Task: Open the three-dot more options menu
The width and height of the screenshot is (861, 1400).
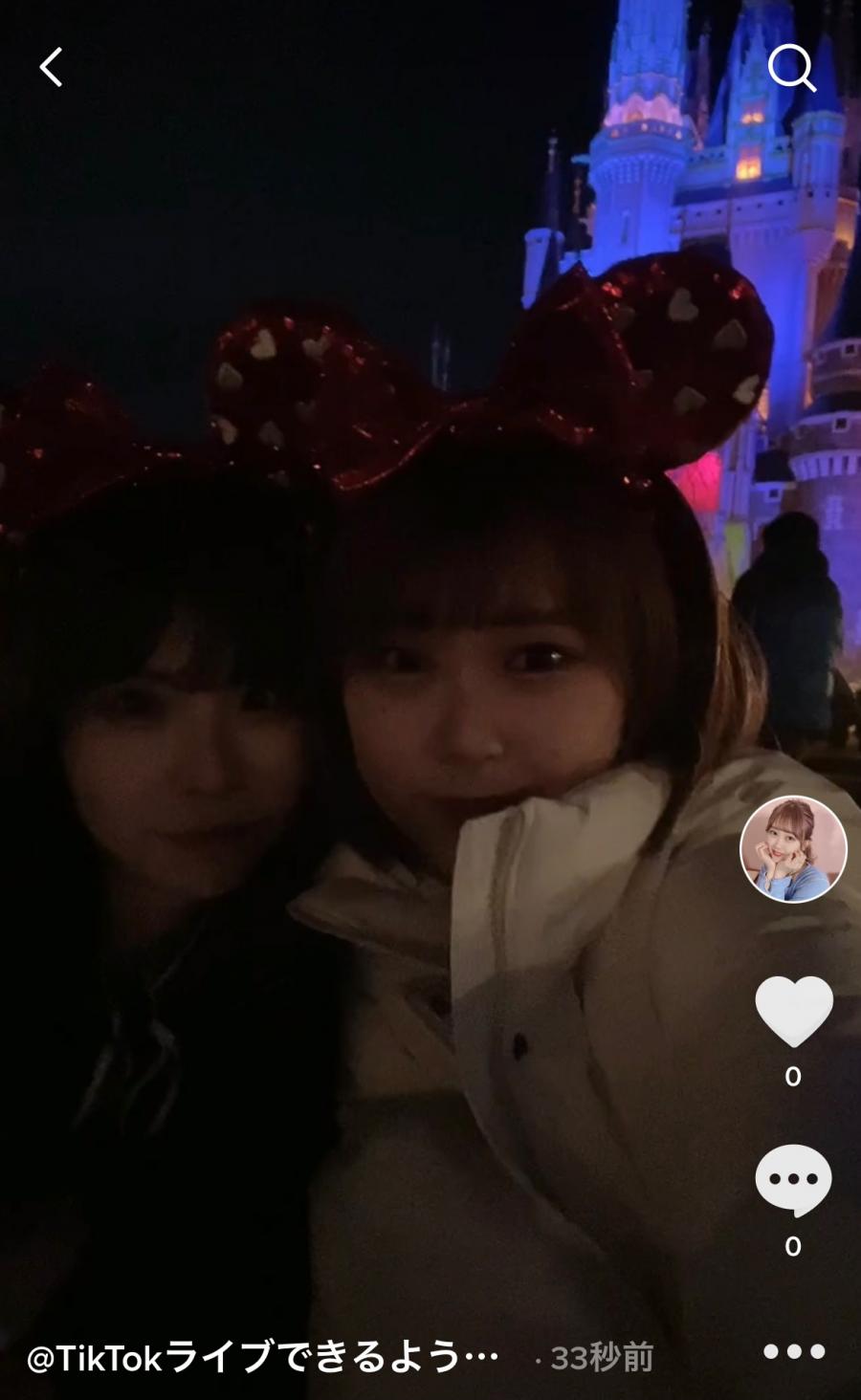Action: click(793, 1351)
